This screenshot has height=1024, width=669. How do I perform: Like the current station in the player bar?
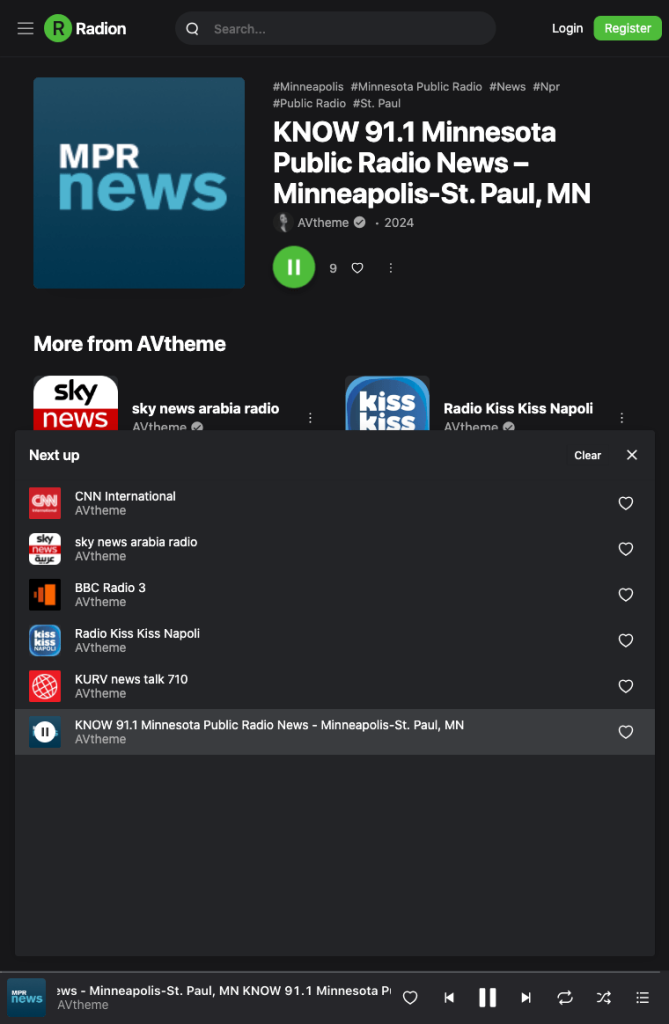tap(410, 997)
